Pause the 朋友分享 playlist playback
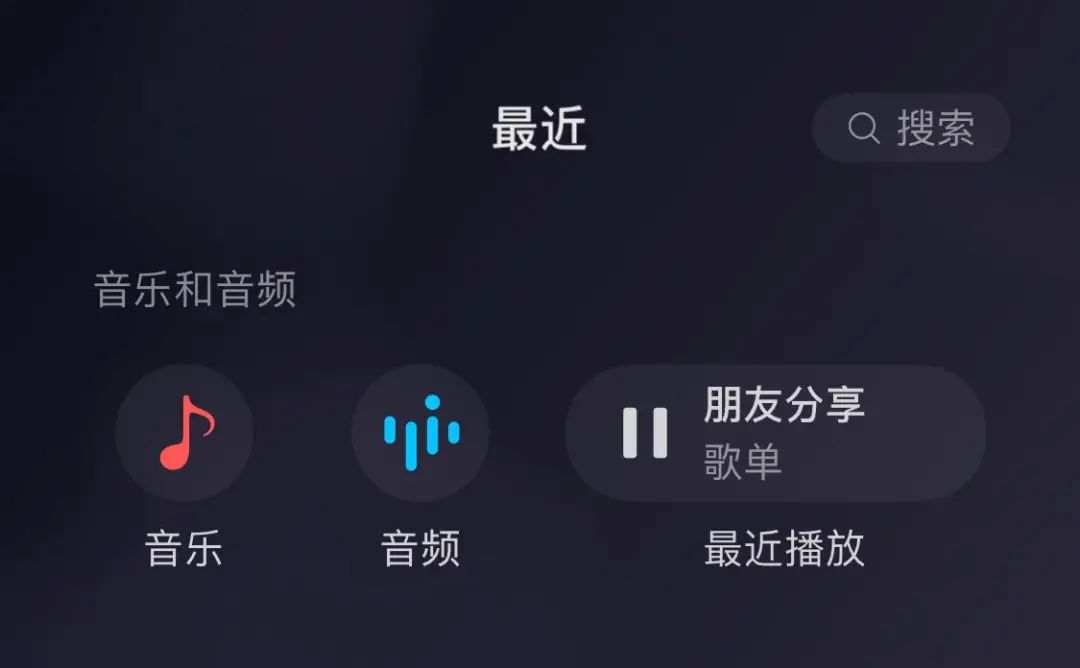Image resolution: width=1080 pixels, height=668 pixels. click(x=645, y=433)
